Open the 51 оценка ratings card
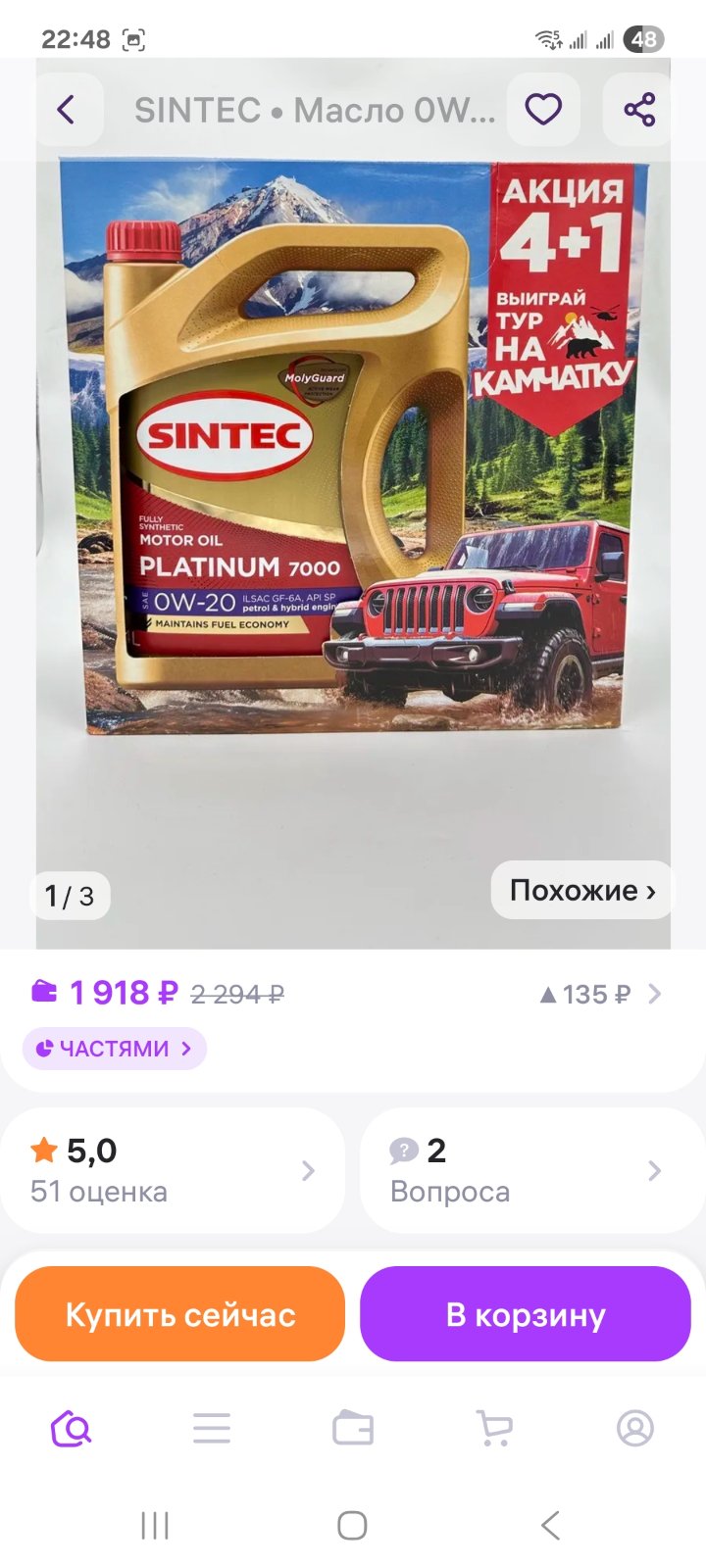Image resolution: width=706 pixels, height=1568 pixels. click(x=173, y=1170)
